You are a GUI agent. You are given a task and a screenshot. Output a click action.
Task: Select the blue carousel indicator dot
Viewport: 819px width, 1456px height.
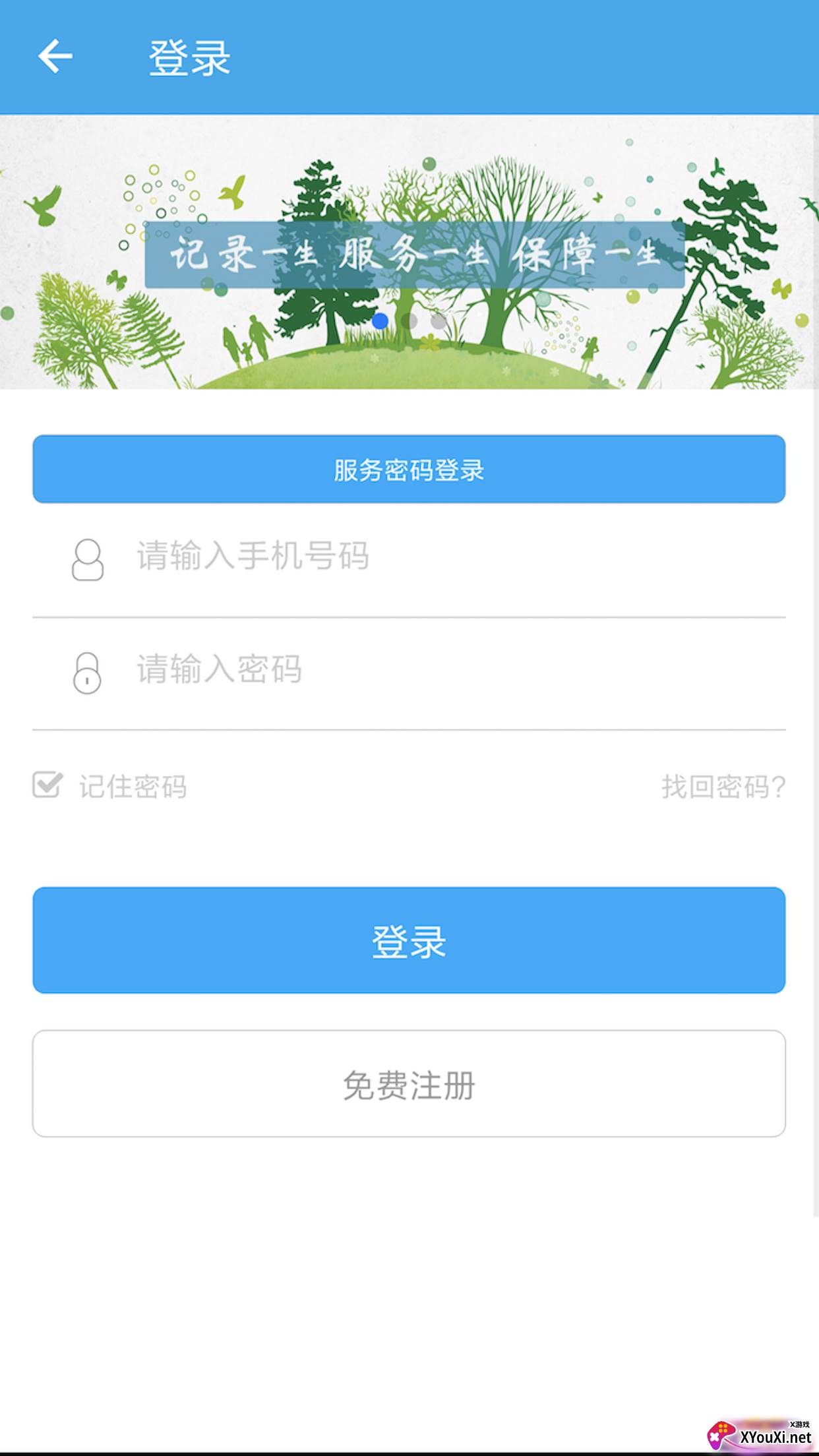pyautogui.click(x=381, y=321)
